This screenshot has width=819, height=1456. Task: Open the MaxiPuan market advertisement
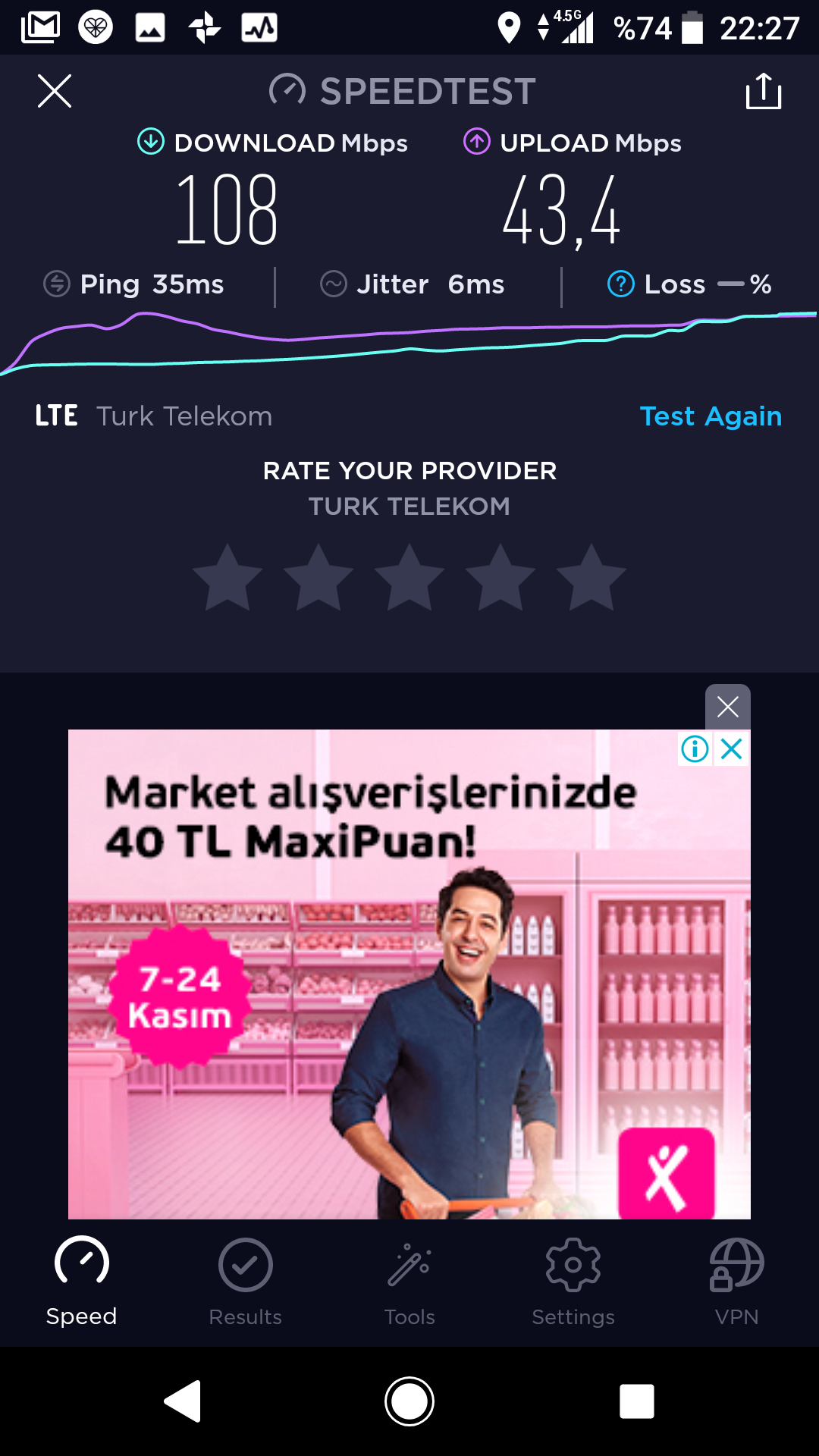click(x=409, y=974)
